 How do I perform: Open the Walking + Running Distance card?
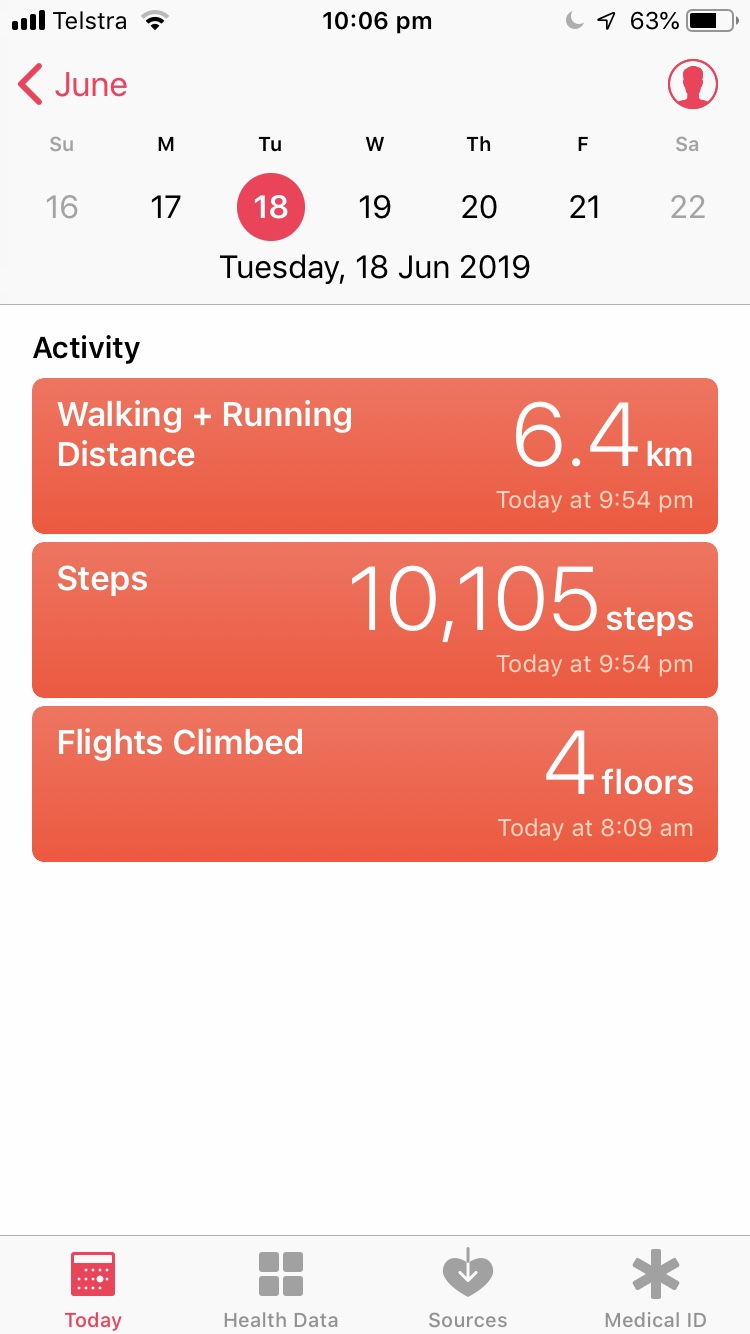tap(375, 456)
